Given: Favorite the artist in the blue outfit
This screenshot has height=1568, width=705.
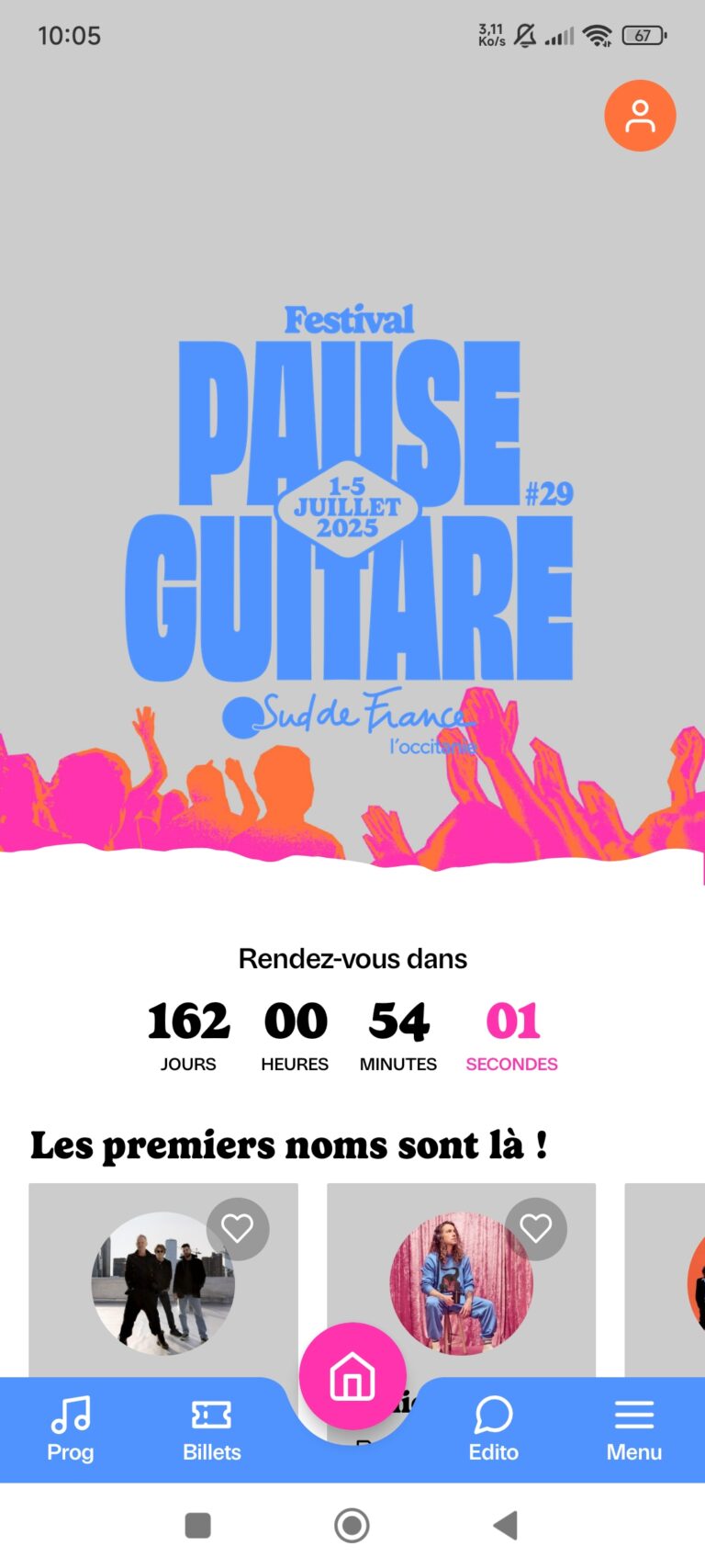Looking at the screenshot, I should click(x=536, y=1229).
